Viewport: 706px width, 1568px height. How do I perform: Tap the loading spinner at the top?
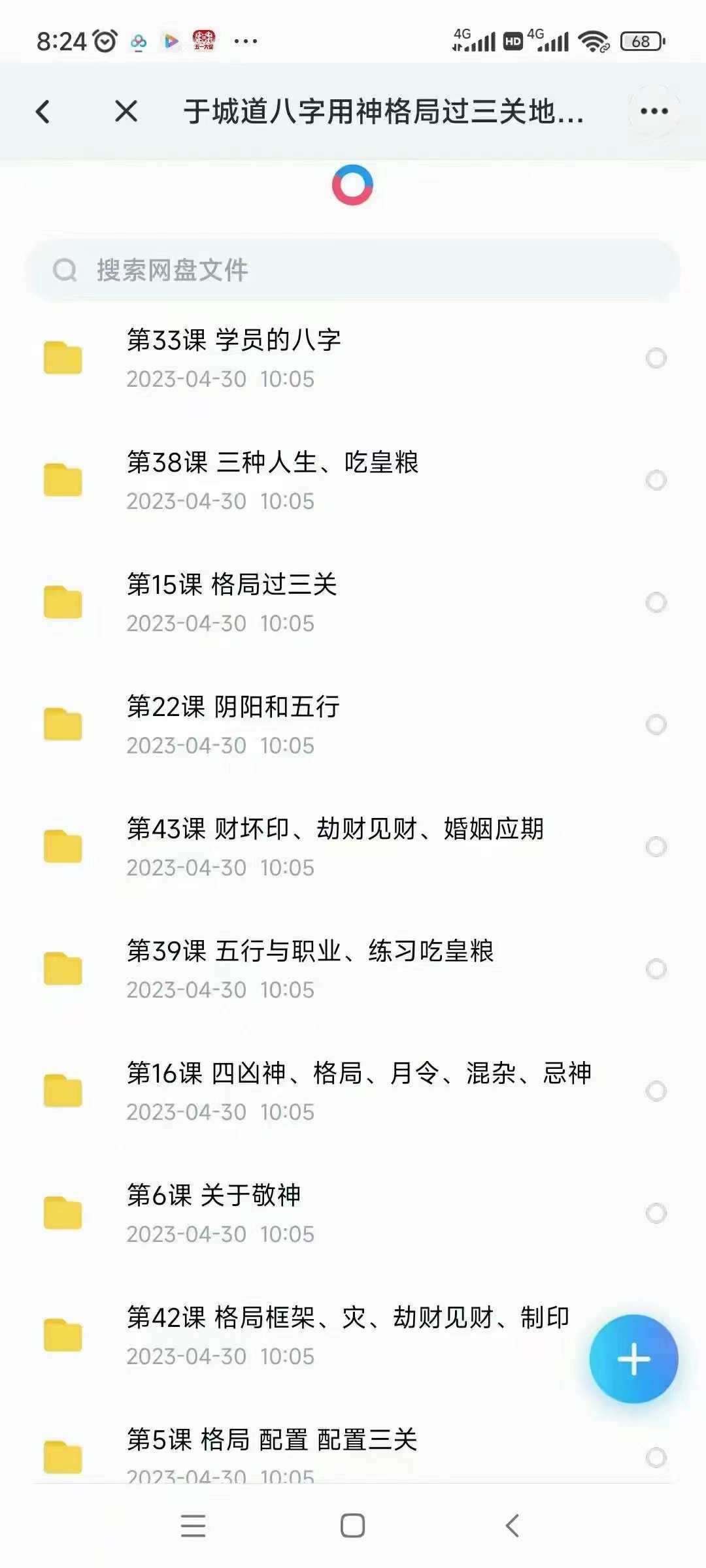point(353,186)
